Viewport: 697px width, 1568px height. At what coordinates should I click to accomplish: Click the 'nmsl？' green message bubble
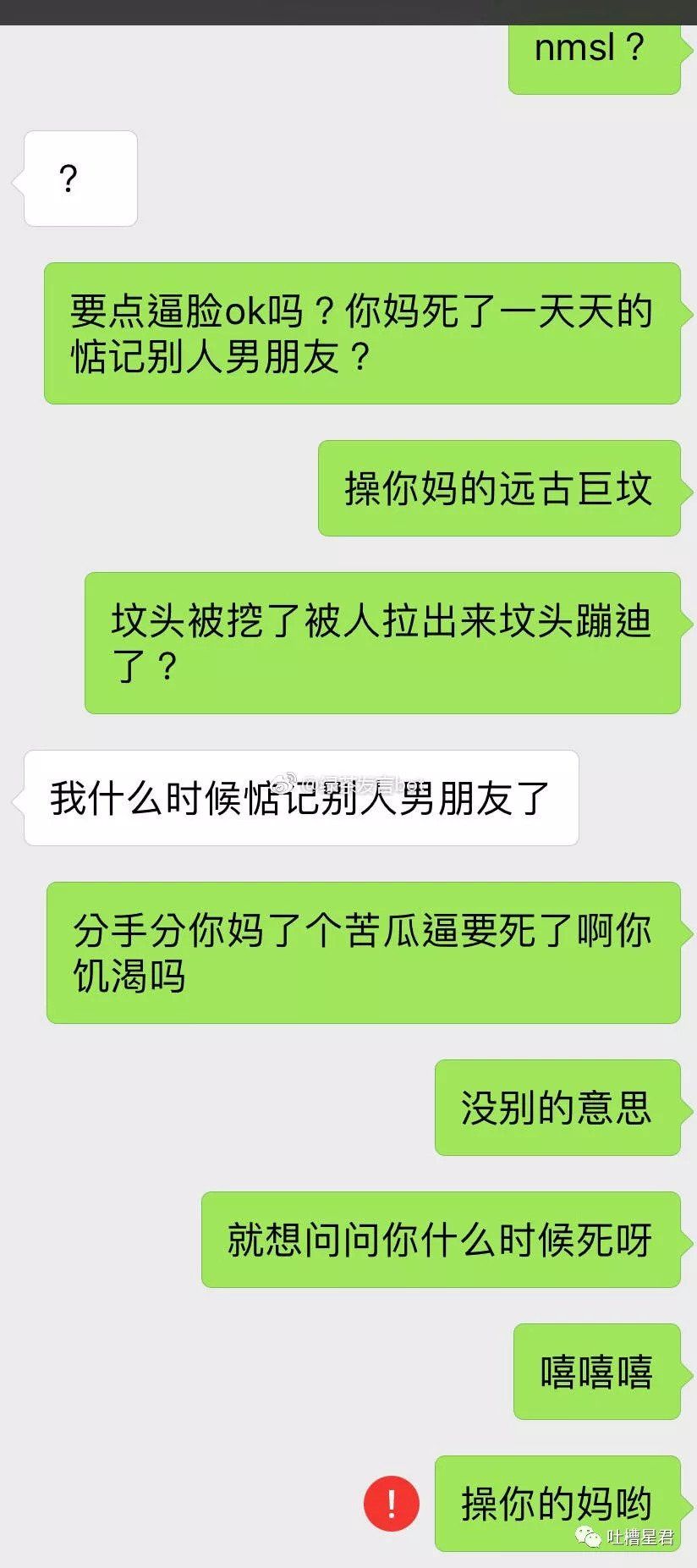[x=592, y=51]
